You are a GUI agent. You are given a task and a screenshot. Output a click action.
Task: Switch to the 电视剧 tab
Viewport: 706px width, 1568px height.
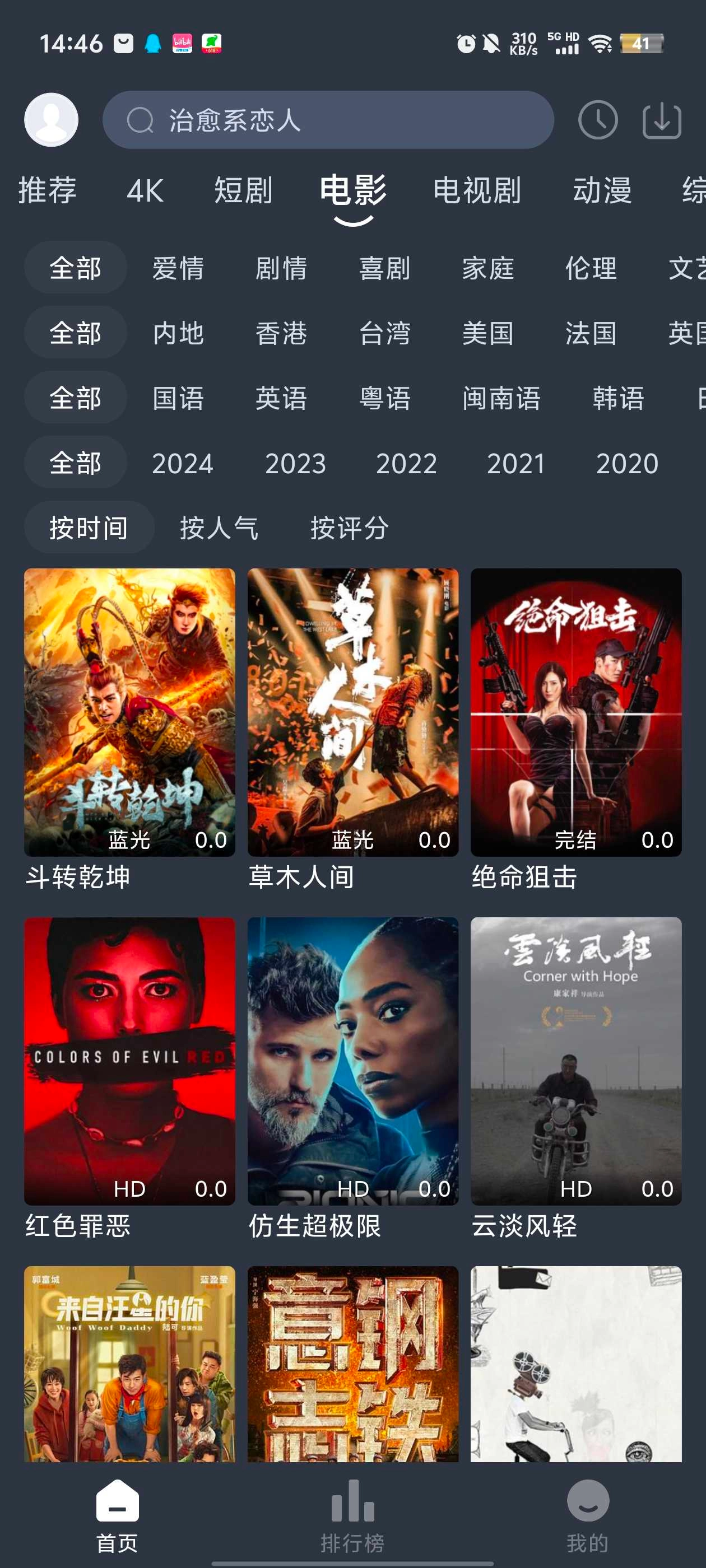pos(477,190)
